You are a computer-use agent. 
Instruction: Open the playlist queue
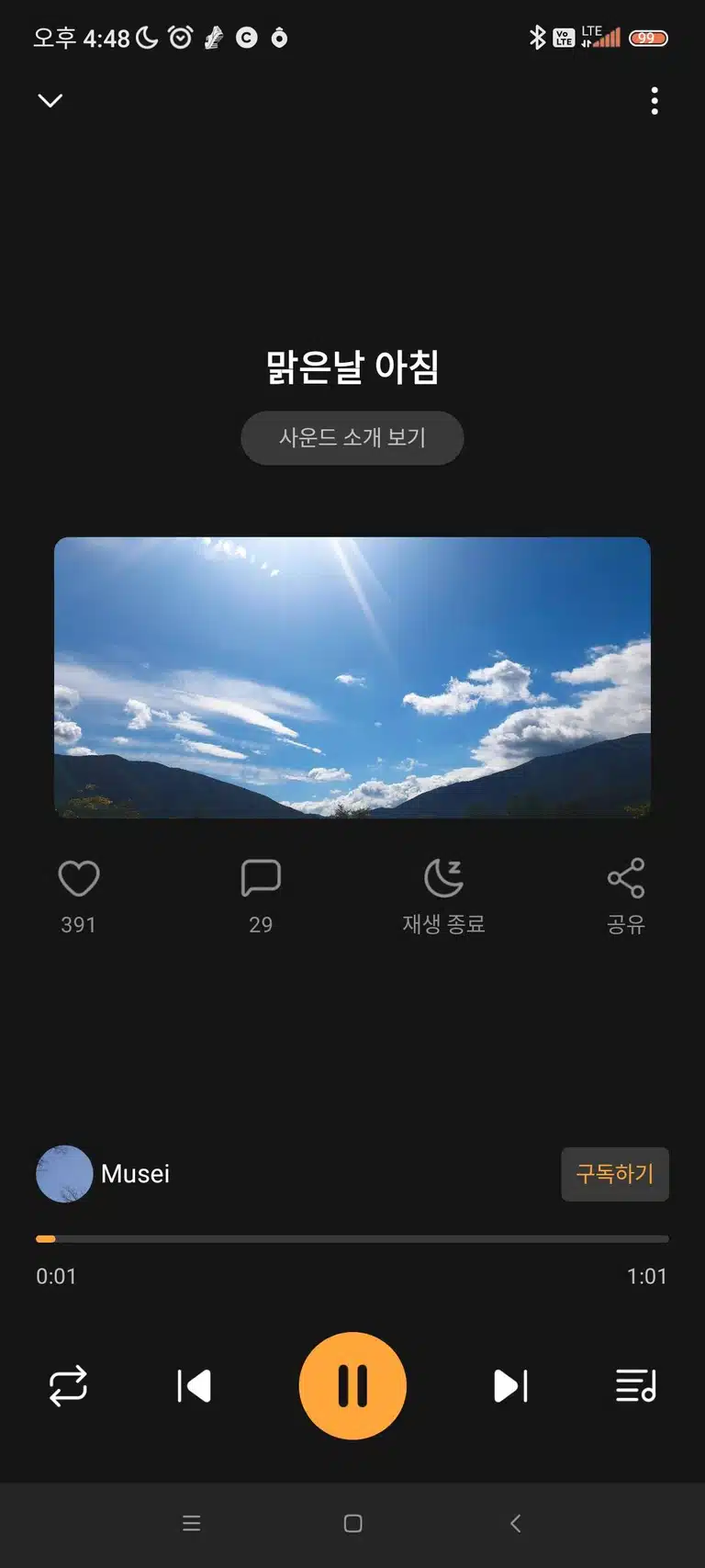click(x=636, y=1386)
